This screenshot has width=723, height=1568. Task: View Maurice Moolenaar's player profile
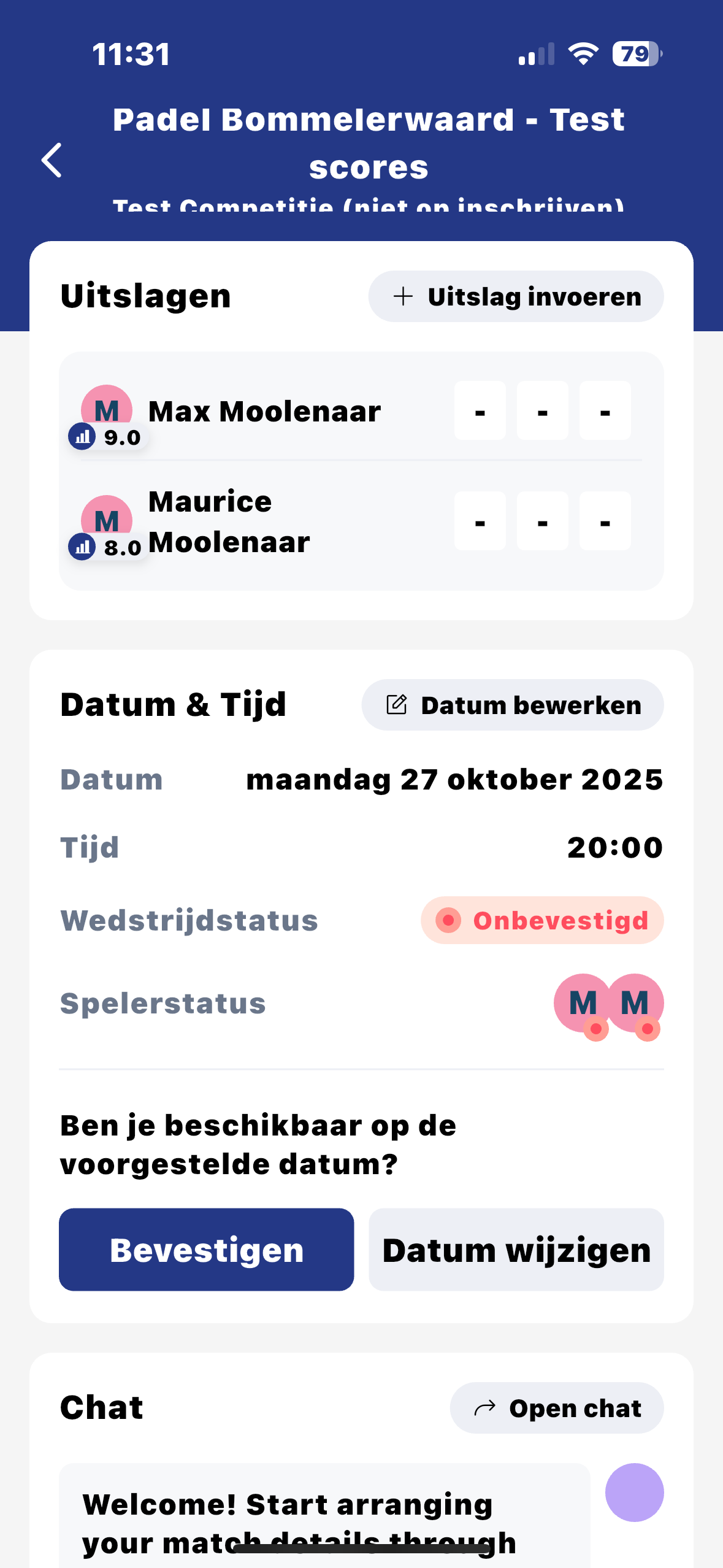pyautogui.click(x=228, y=521)
